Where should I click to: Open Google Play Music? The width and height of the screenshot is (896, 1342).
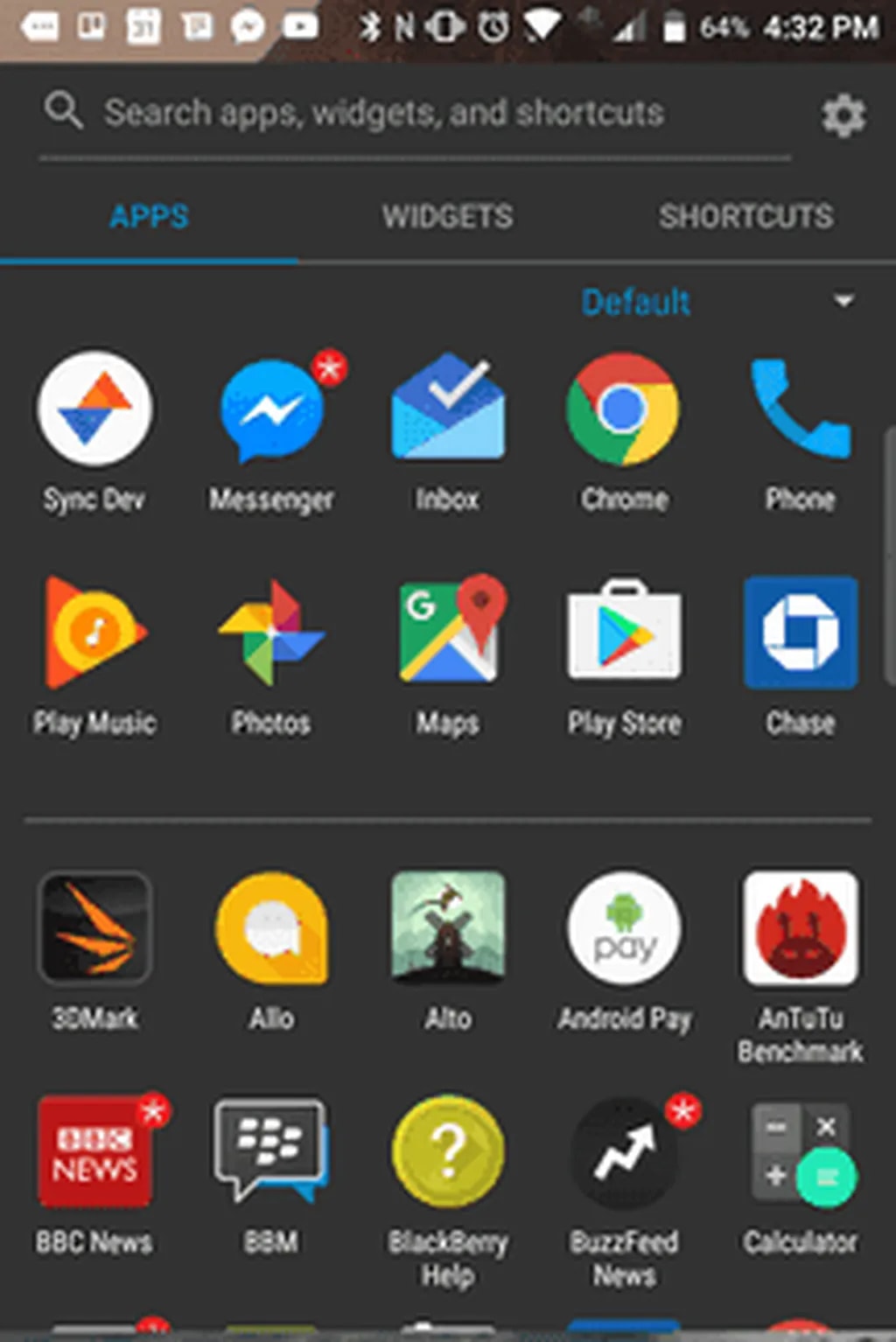pyautogui.click(x=94, y=632)
